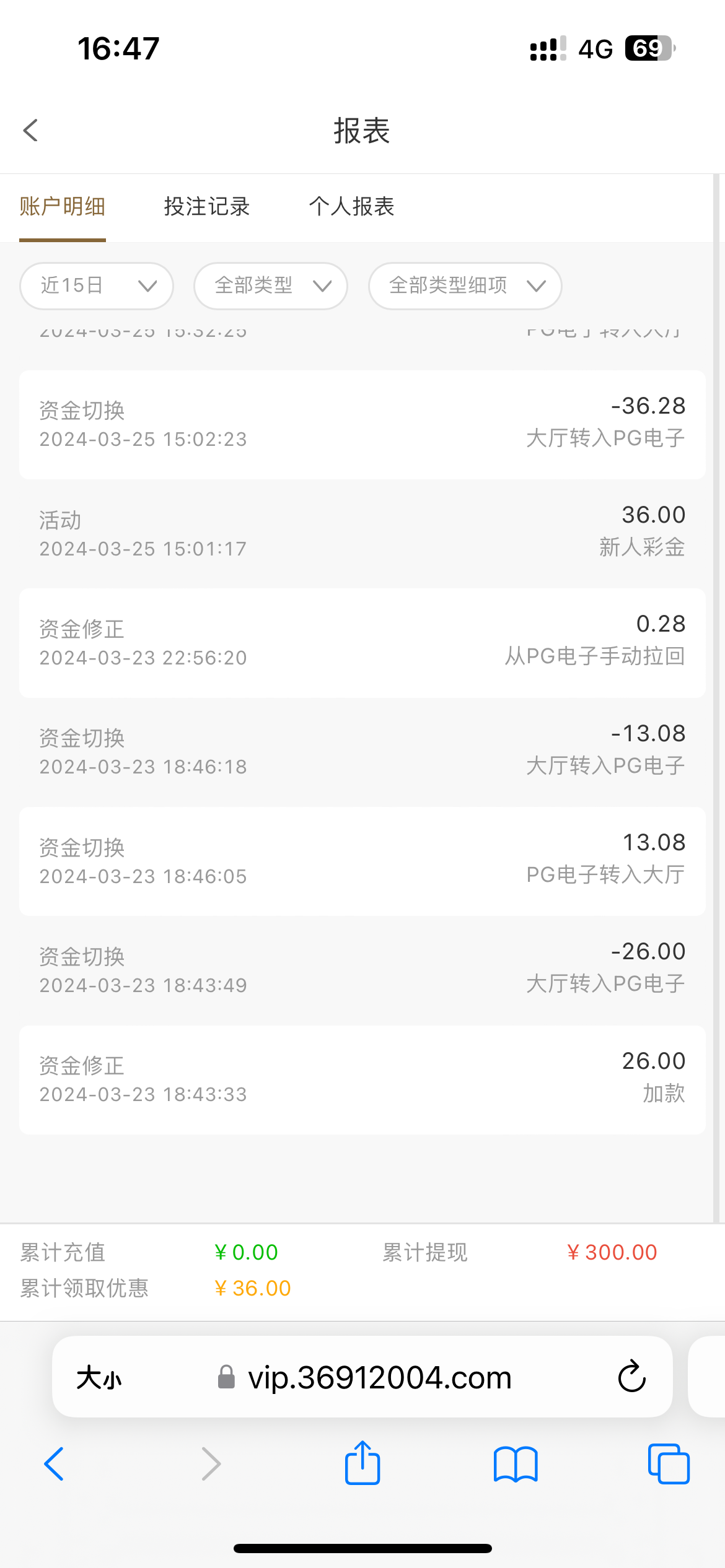This screenshot has height=1568, width=725.
Task: Open Safari bookmarks
Action: pyautogui.click(x=516, y=1464)
